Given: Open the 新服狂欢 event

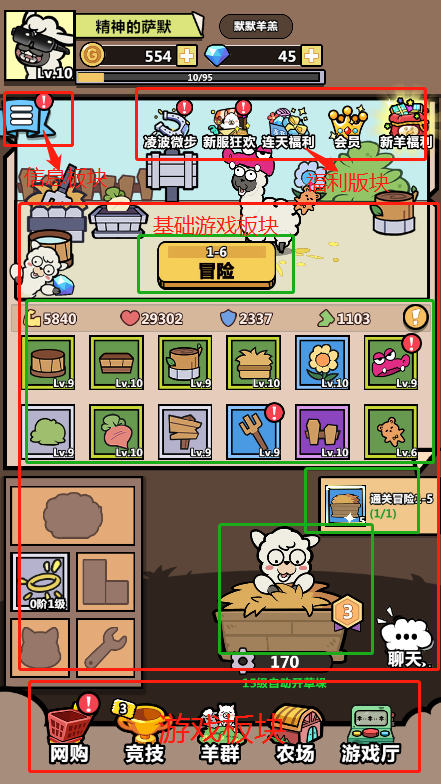Looking at the screenshot, I should [x=230, y=128].
